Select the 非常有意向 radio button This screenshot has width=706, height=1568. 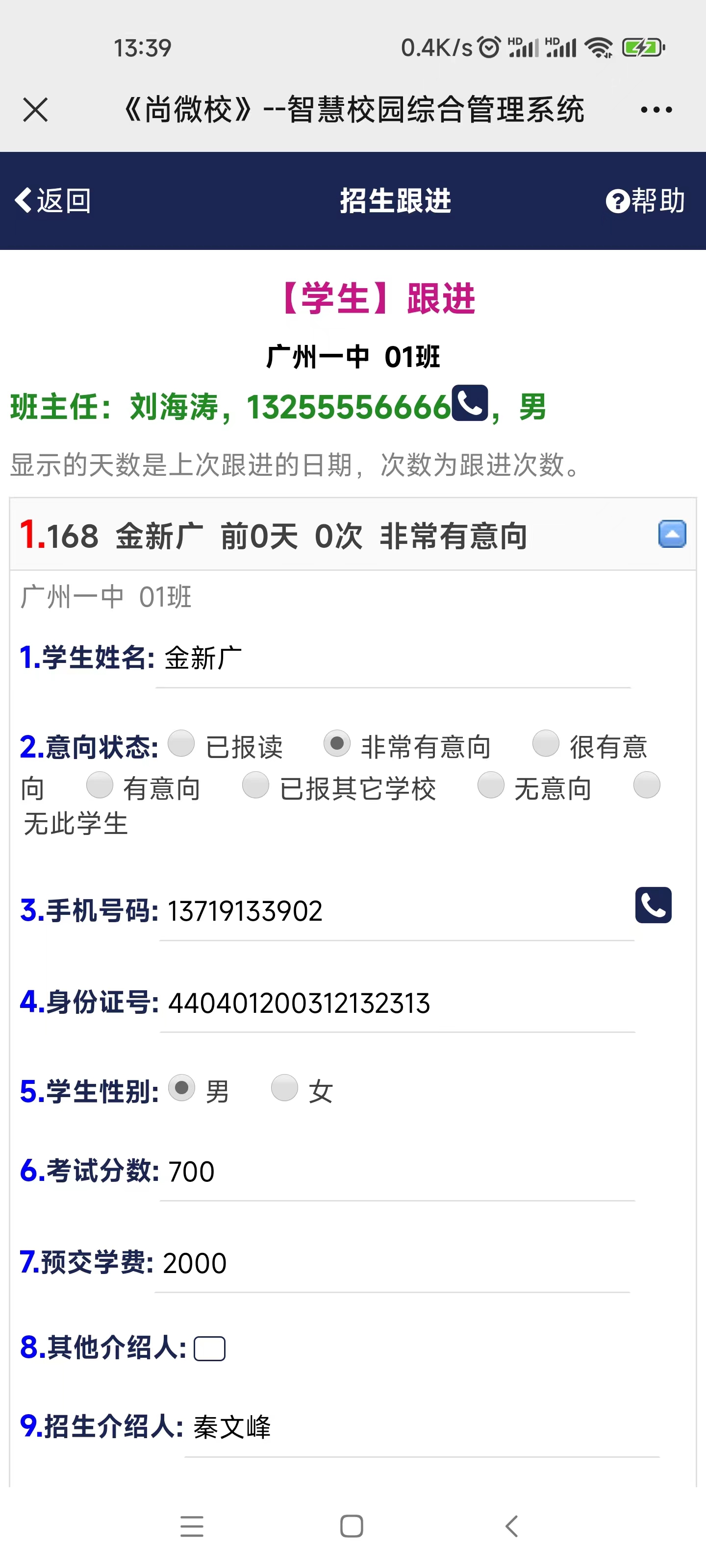pos(337,743)
